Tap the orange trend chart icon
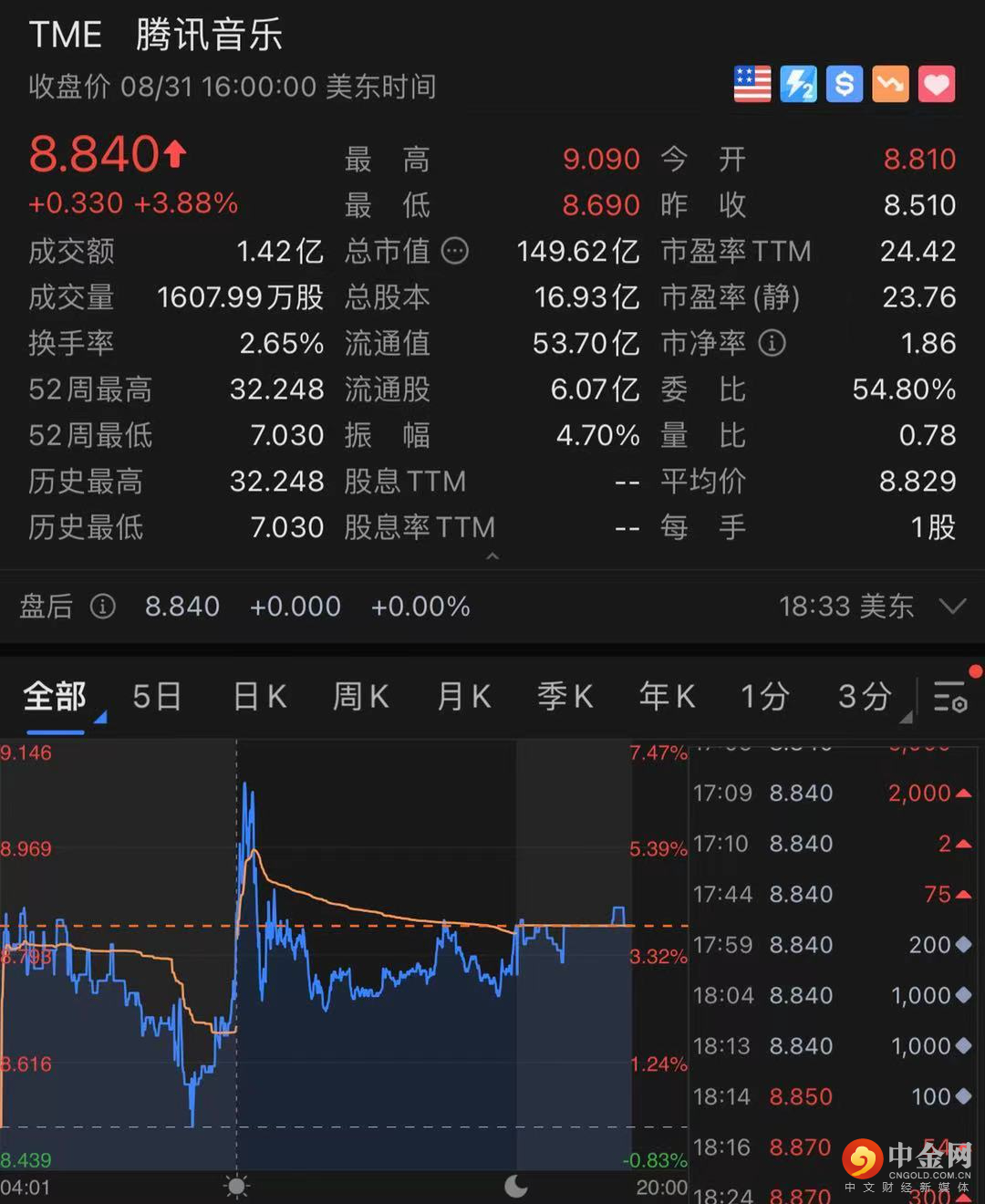Screen dimensions: 985x1204 click(x=890, y=84)
